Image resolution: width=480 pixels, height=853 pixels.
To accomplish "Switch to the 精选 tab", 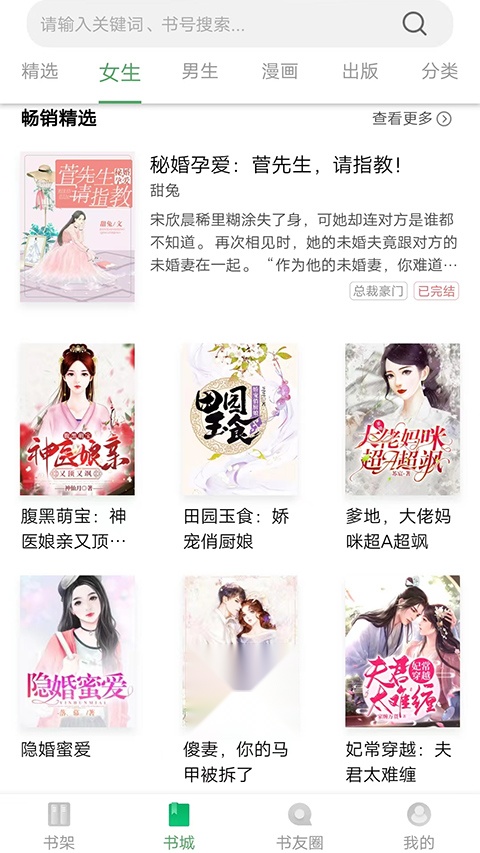I will tap(40, 71).
